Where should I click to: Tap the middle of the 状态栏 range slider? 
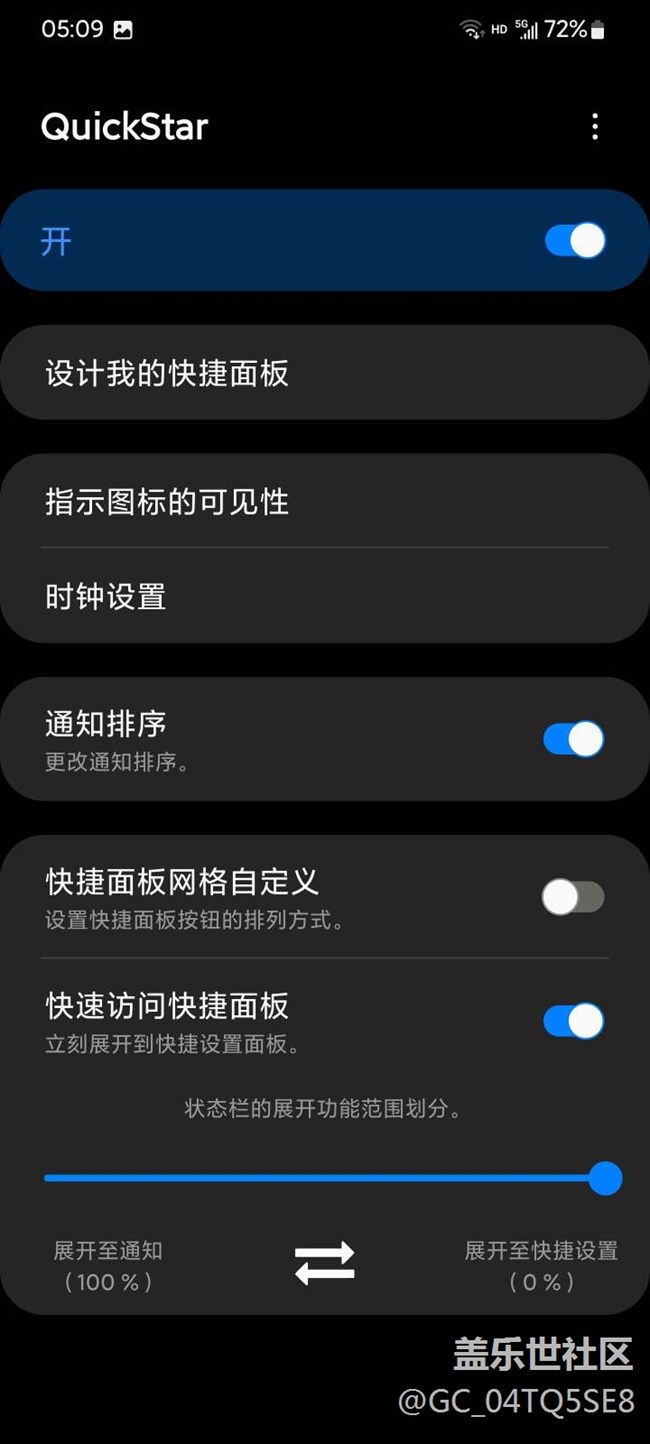click(x=325, y=1178)
